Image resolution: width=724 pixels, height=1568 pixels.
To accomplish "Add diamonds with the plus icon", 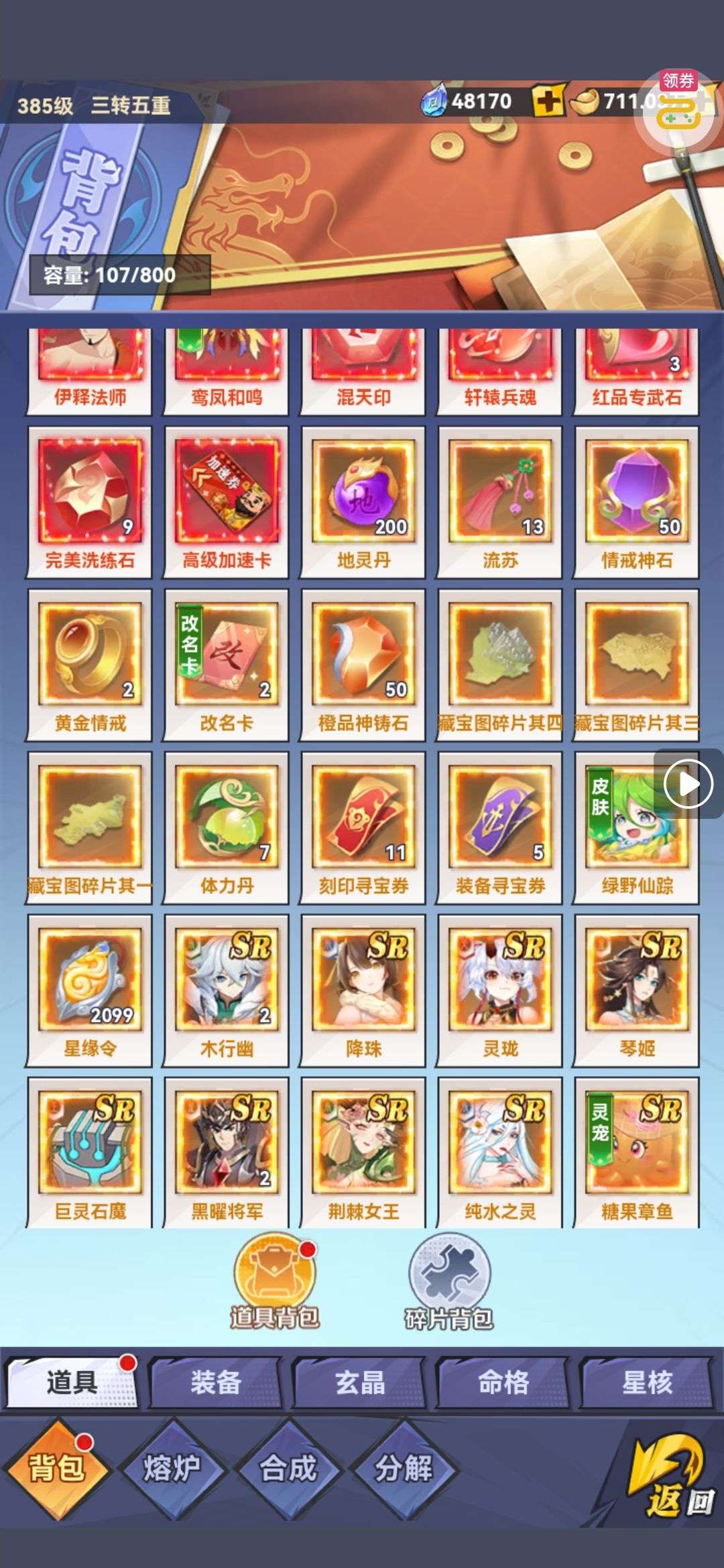I will pyautogui.click(x=548, y=102).
